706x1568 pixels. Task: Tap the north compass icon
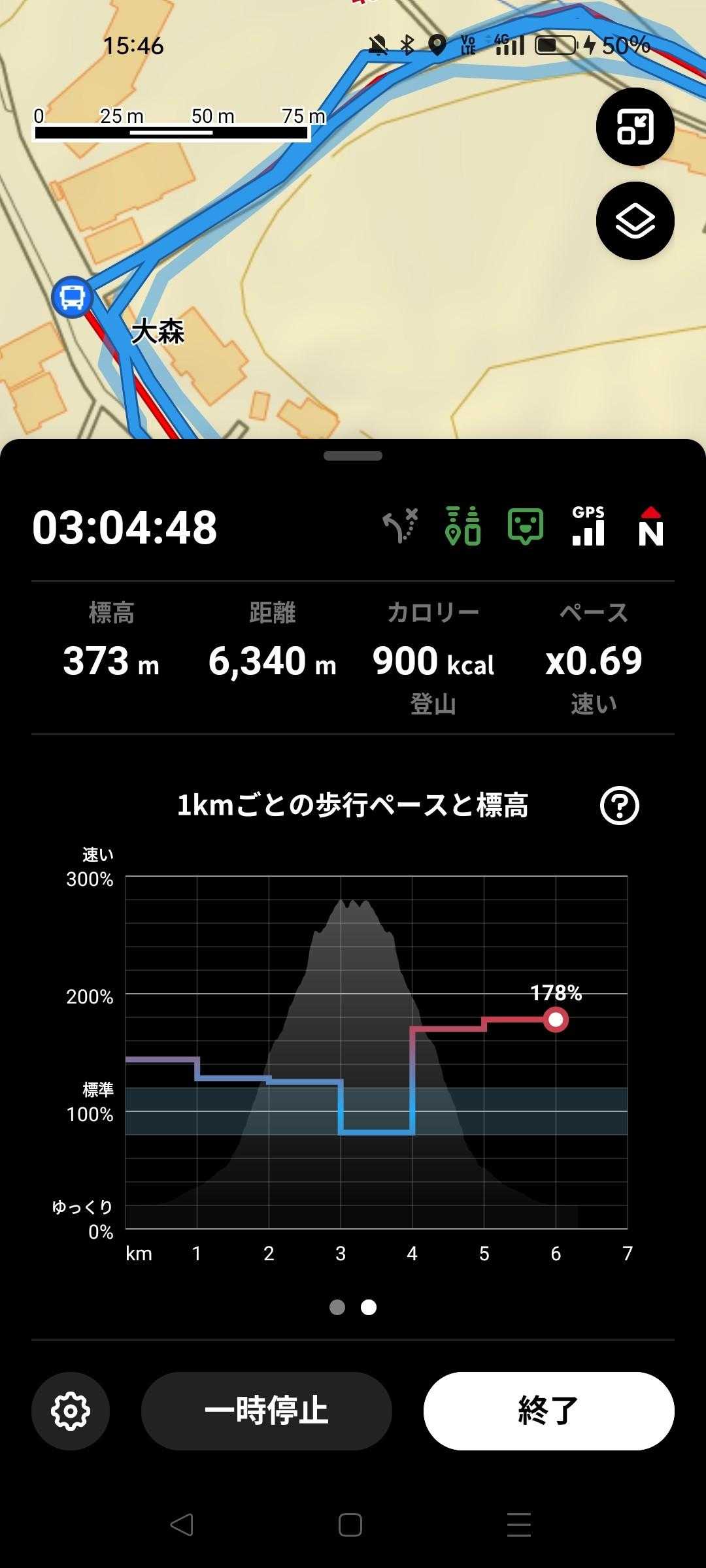650,527
